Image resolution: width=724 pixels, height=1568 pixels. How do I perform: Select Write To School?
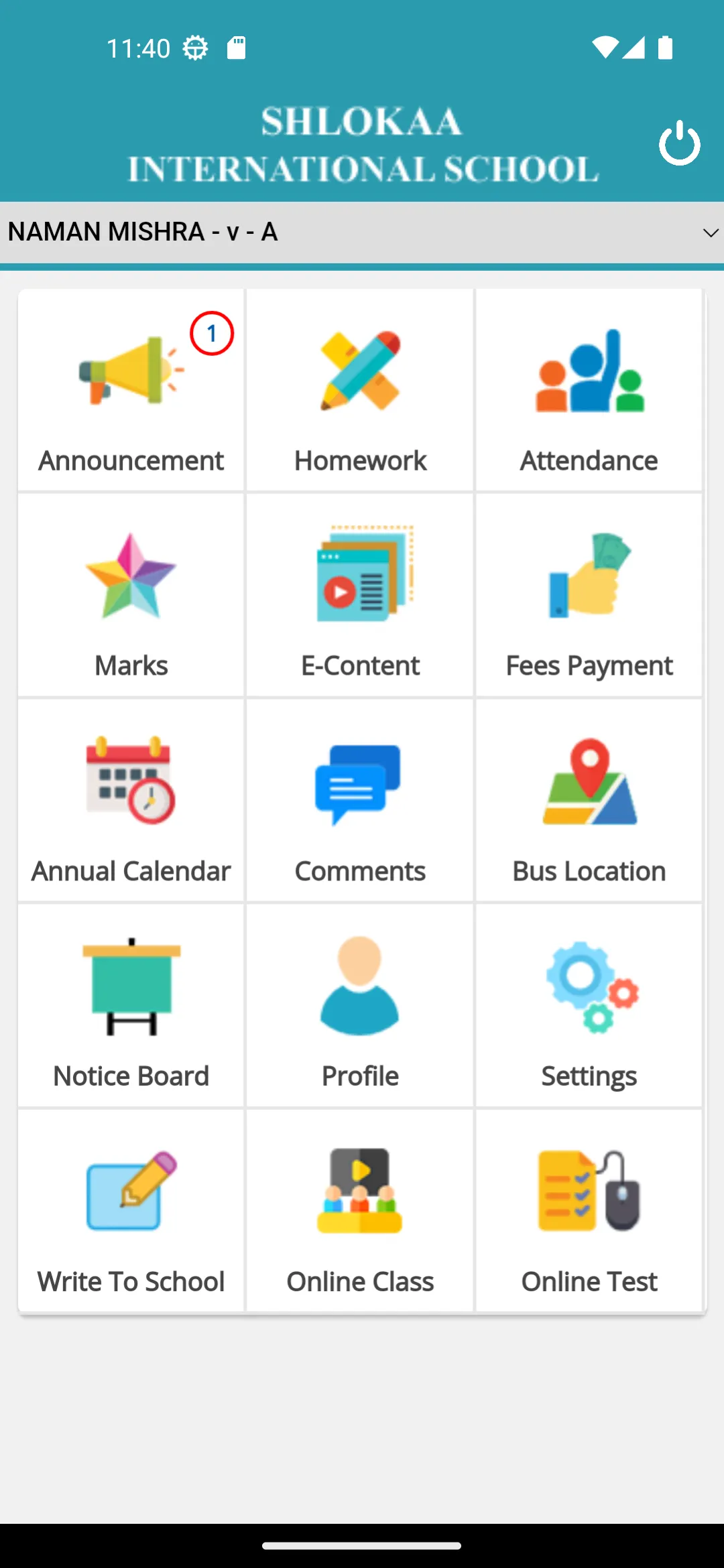coord(131,1211)
